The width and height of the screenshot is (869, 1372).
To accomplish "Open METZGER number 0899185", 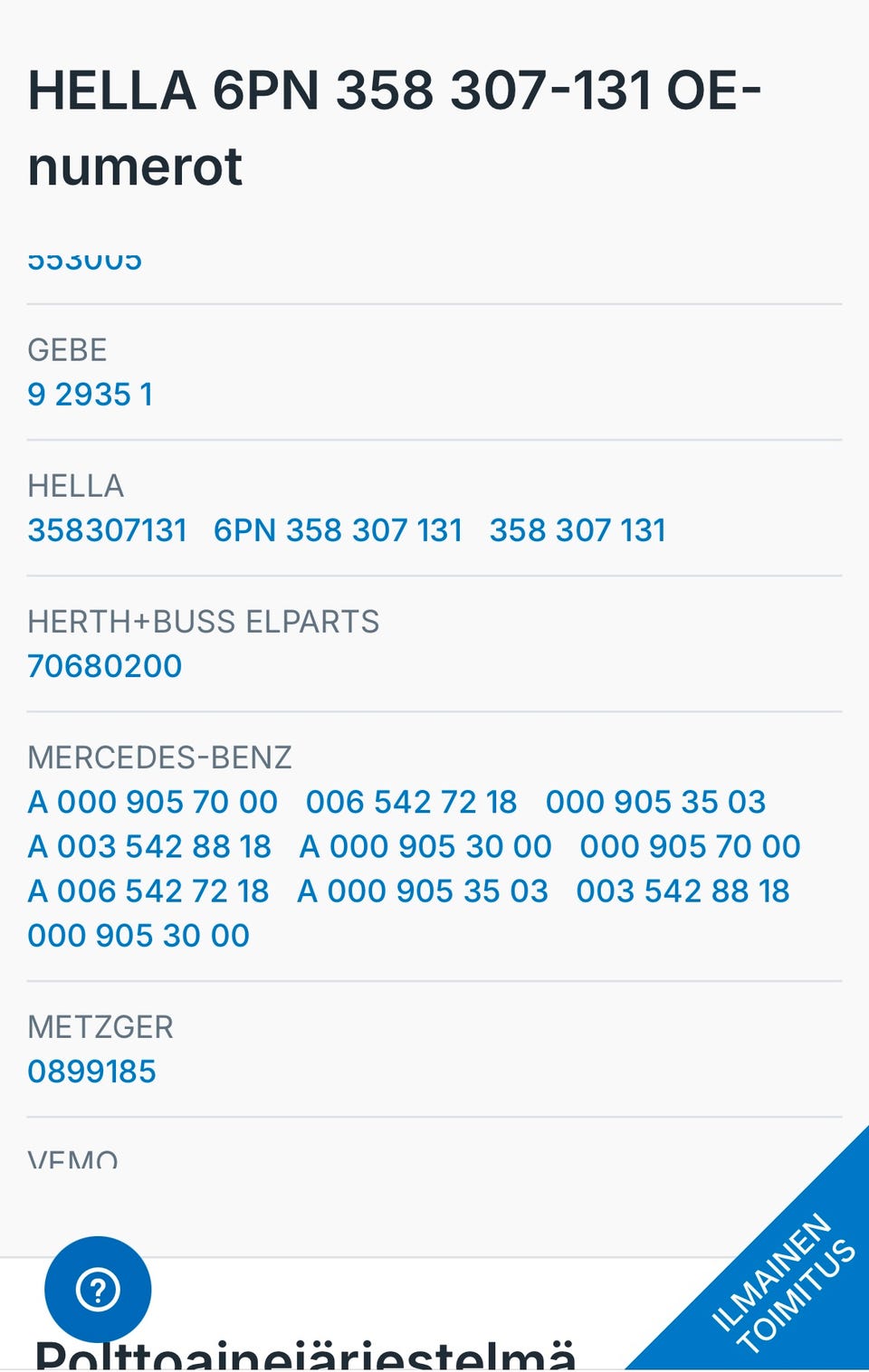I will click(91, 1072).
